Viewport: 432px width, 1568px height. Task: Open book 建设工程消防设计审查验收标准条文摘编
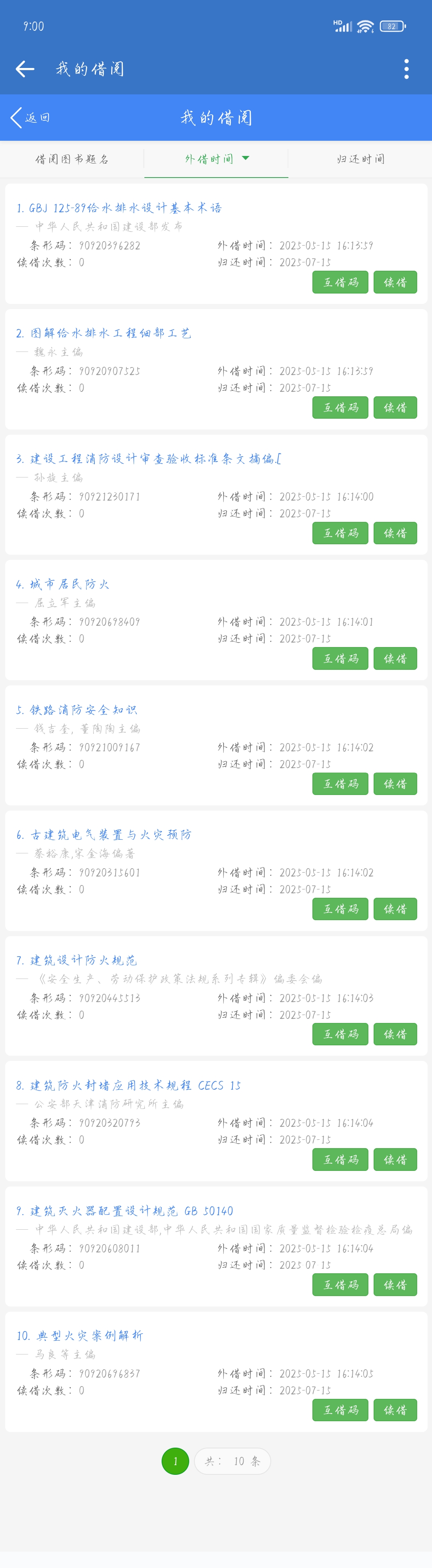(148, 459)
